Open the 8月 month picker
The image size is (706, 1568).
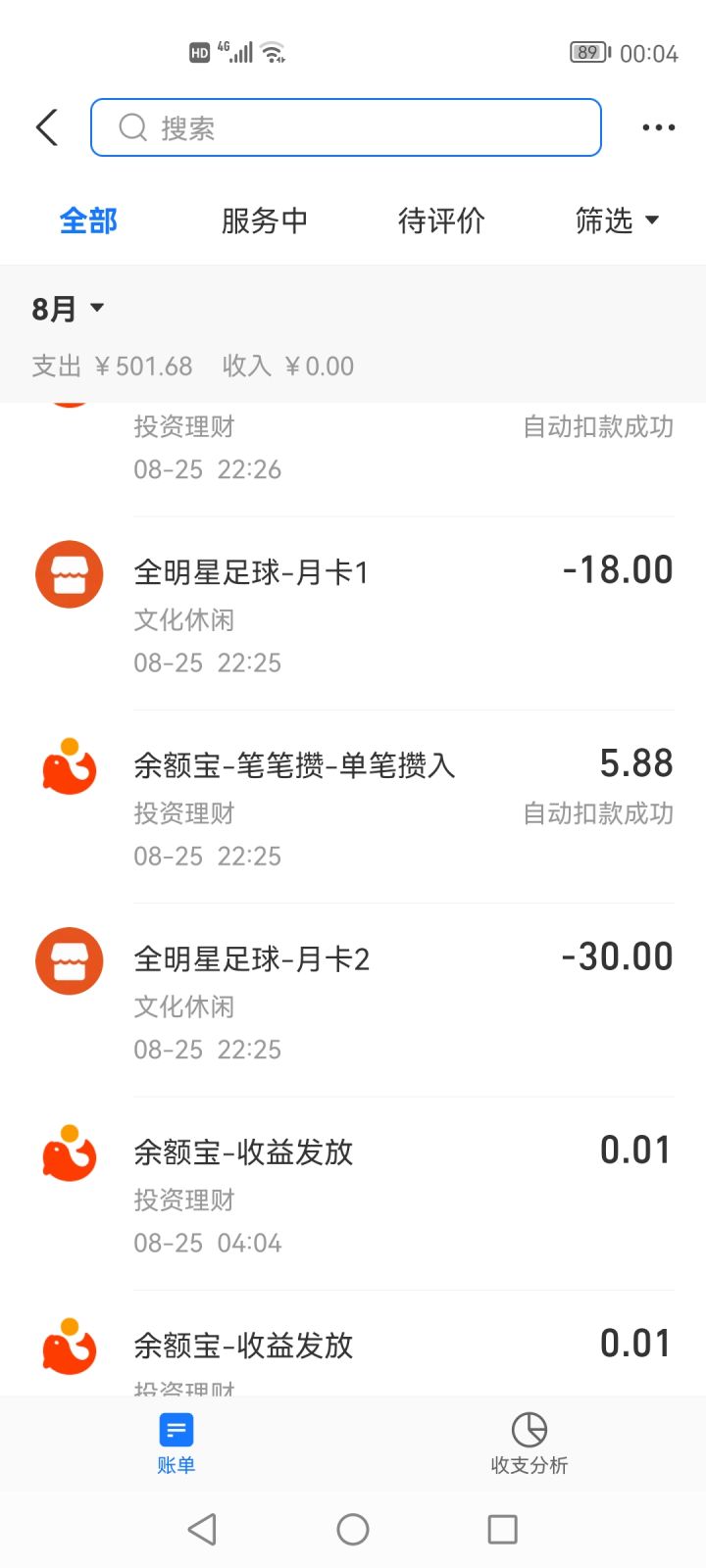coord(68,309)
